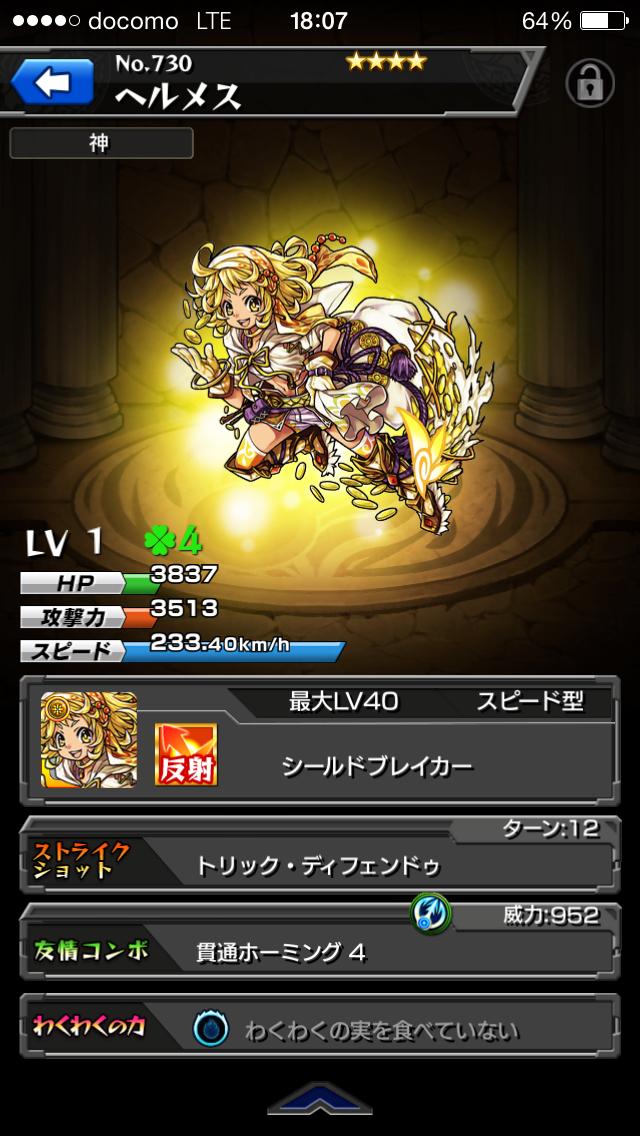Open the わくわくの力 row
This screenshot has height=1136, width=640.
[320, 1026]
